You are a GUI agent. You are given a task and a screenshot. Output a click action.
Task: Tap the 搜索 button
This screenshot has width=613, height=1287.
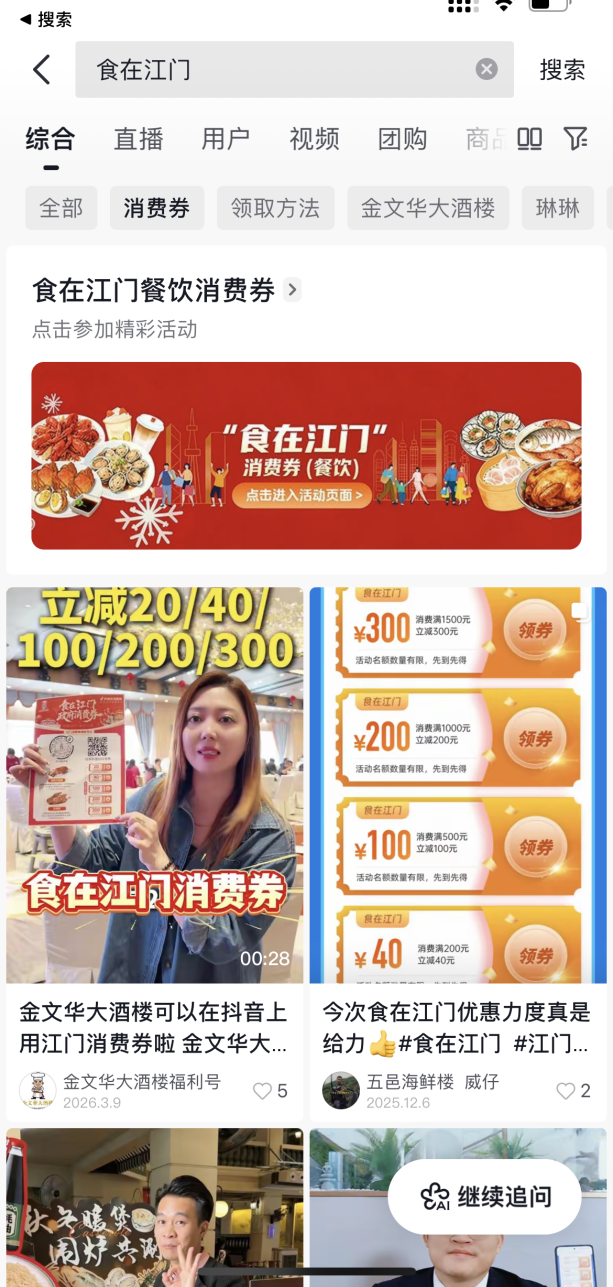[x=562, y=70]
